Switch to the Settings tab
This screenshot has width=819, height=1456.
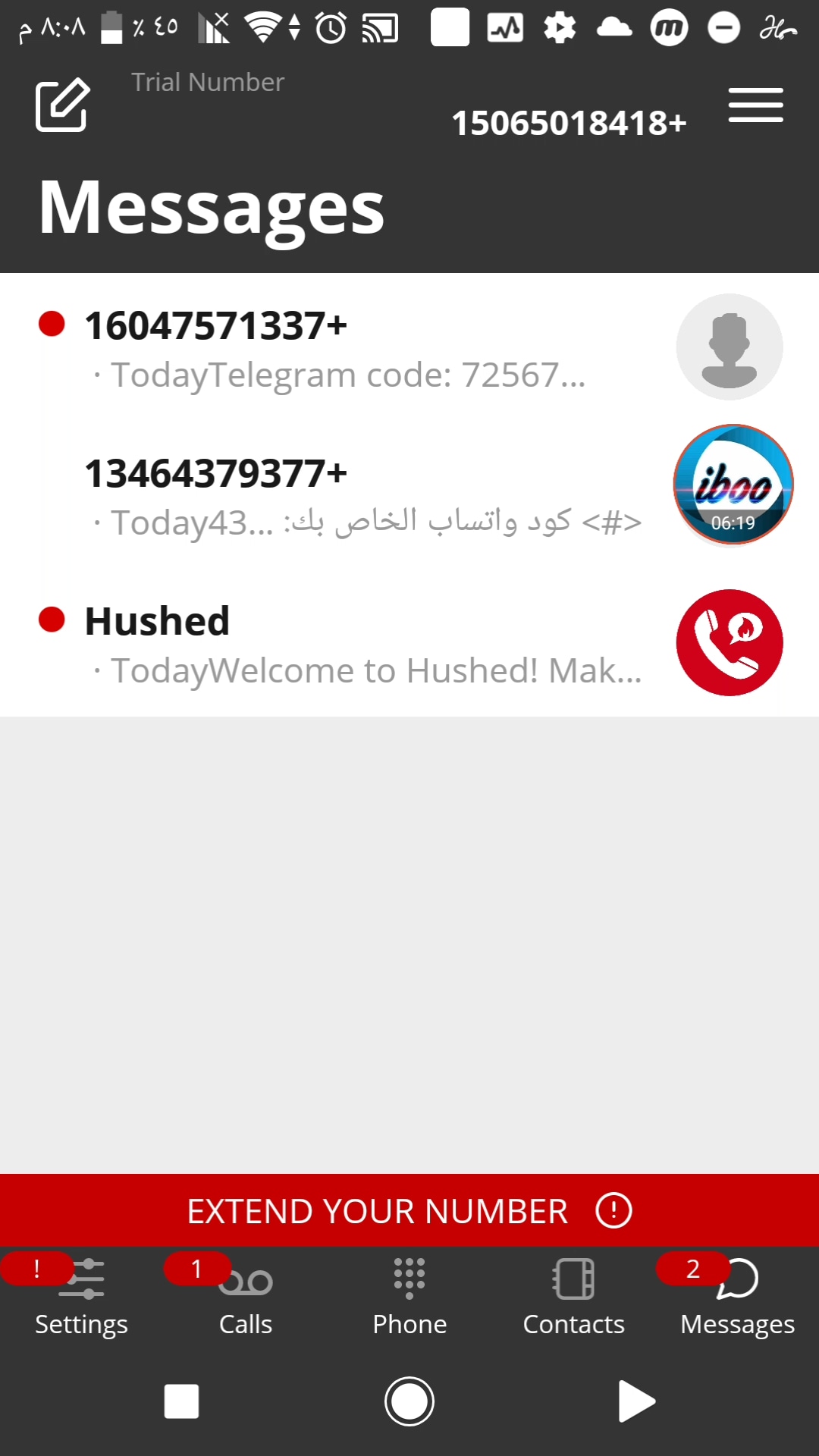[x=81, y=1297]
